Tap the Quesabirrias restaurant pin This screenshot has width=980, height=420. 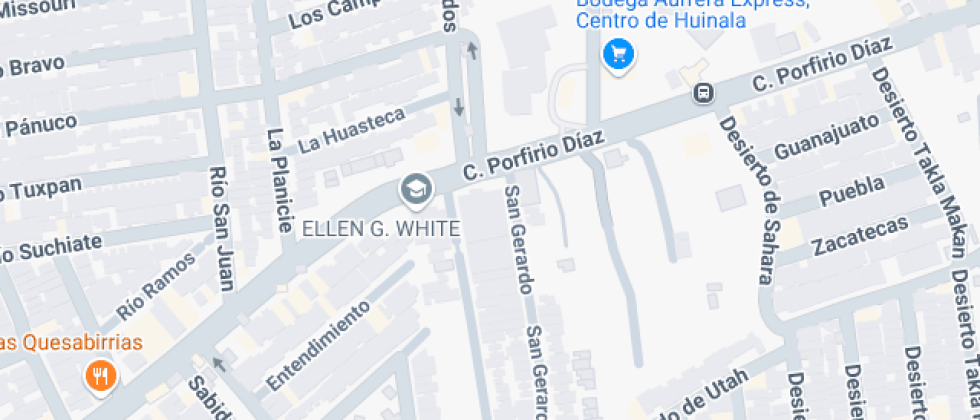pos(100,377)
